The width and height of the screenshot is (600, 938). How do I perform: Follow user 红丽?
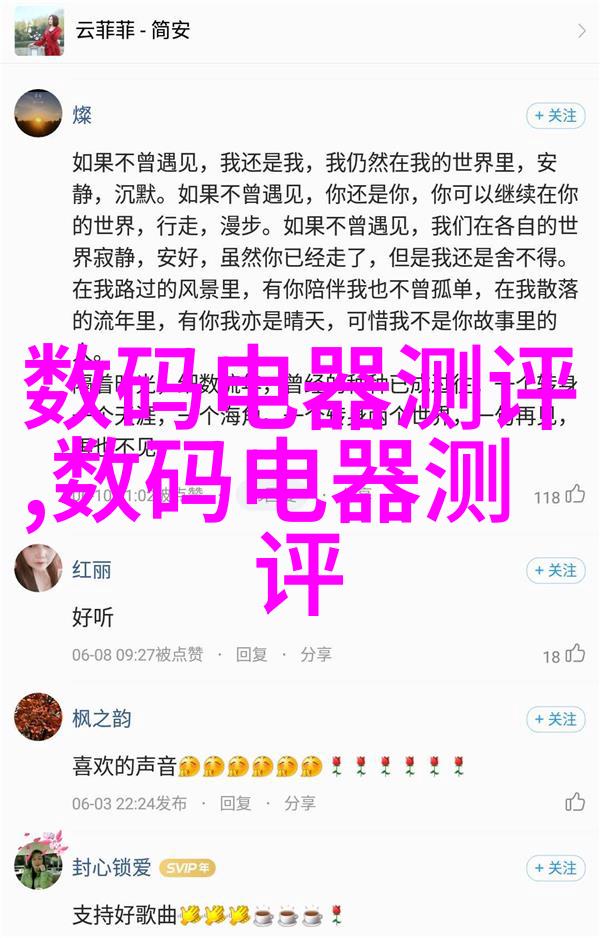tap(554, 571)
